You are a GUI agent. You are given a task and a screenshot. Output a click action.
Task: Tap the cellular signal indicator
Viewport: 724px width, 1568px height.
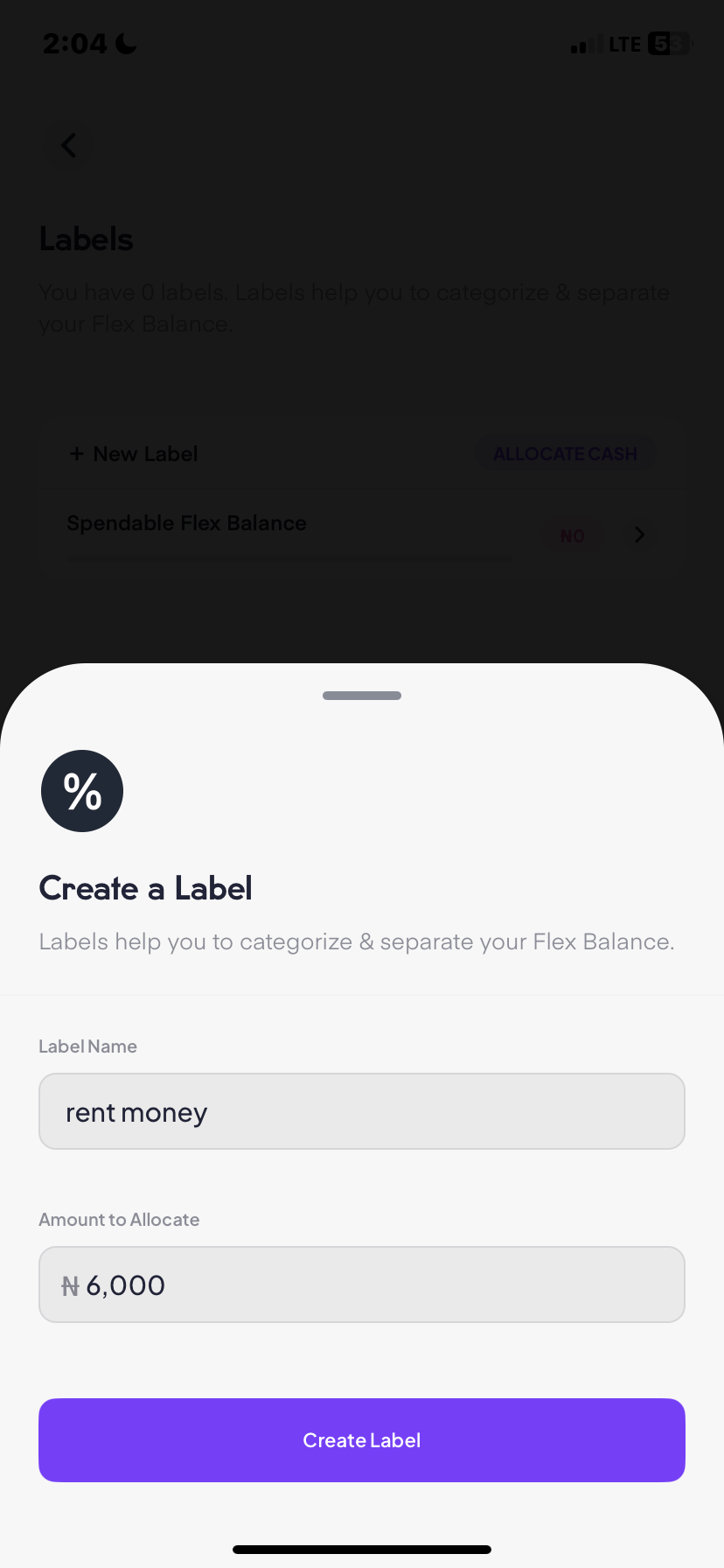(584, 44)
